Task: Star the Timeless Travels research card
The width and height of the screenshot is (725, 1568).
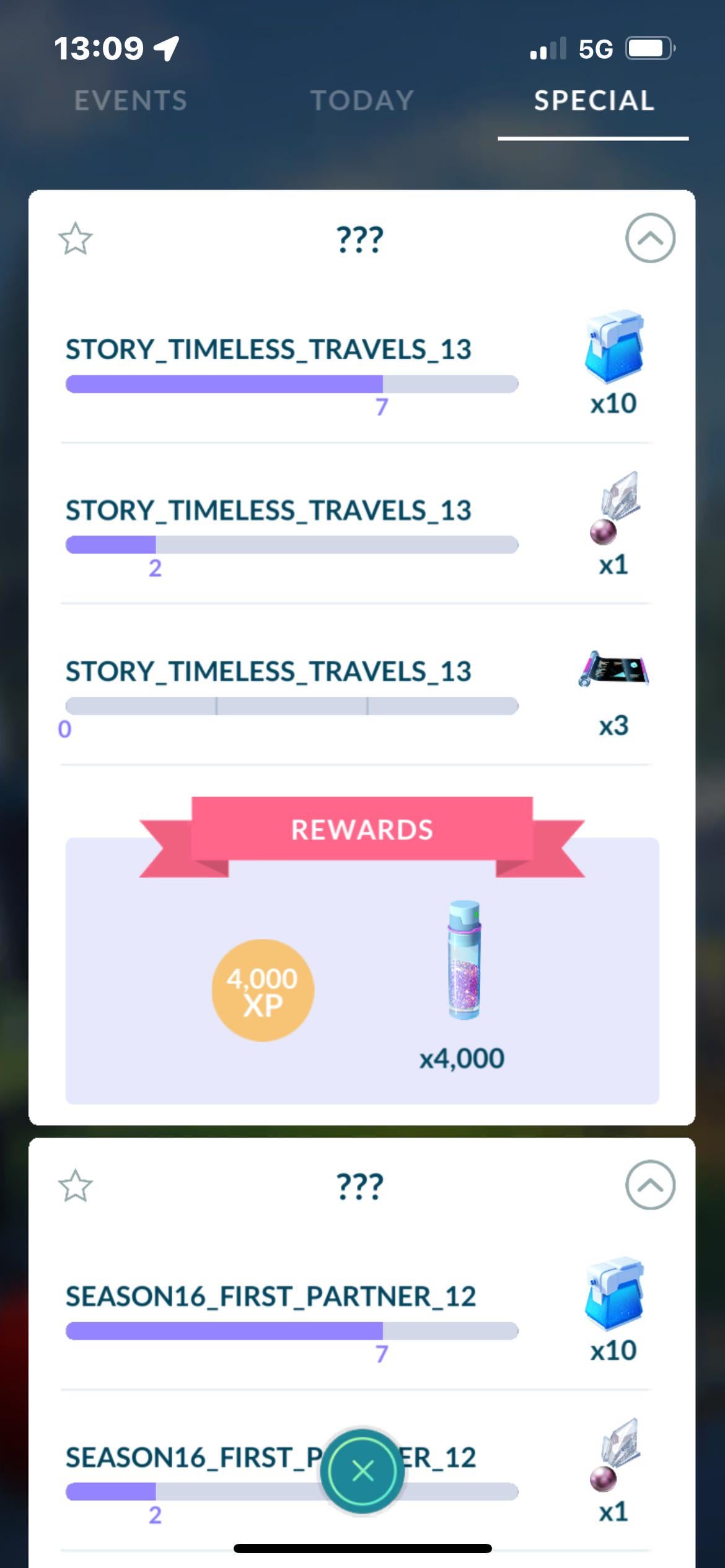Action: click(76, 239)
